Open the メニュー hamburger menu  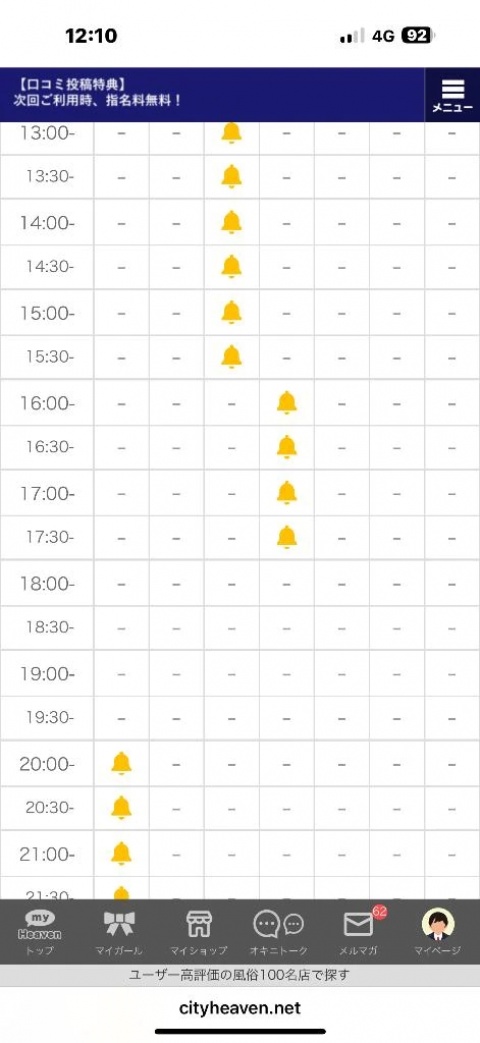[x=452, y=94]
